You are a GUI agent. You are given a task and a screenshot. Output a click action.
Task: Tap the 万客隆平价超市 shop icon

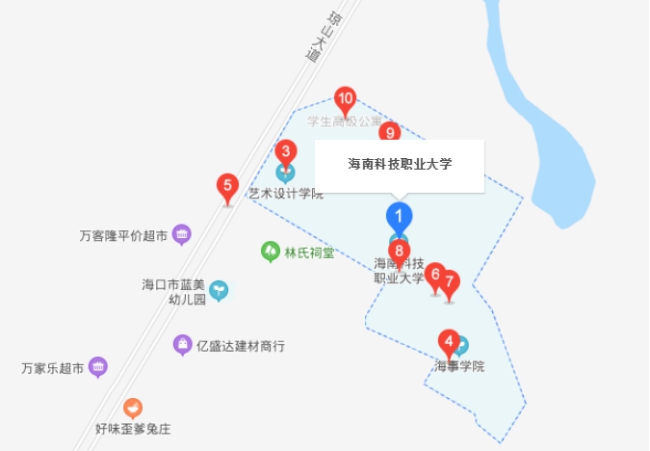coord(182,235)
